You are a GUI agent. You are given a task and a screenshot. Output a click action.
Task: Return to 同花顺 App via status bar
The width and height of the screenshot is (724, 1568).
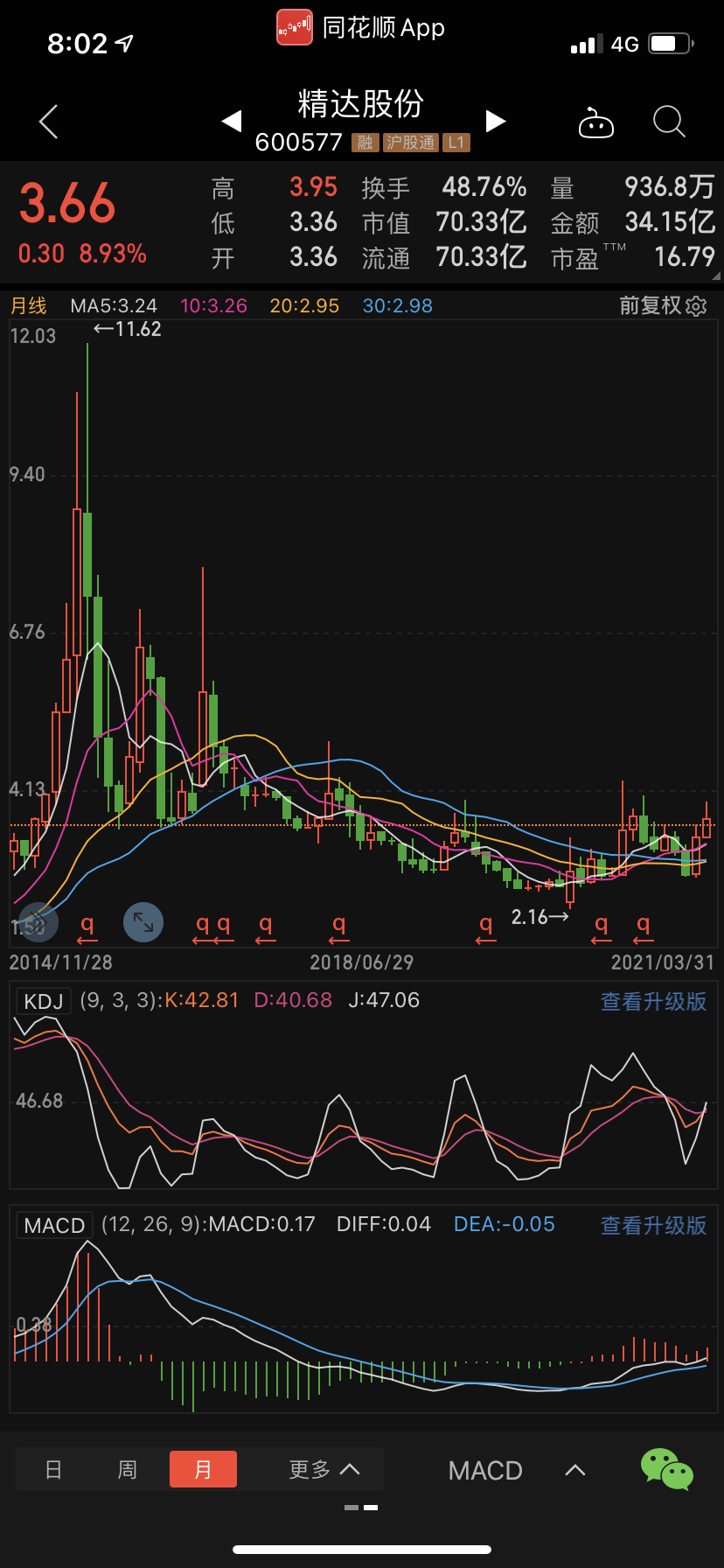[x=362, y=28]
